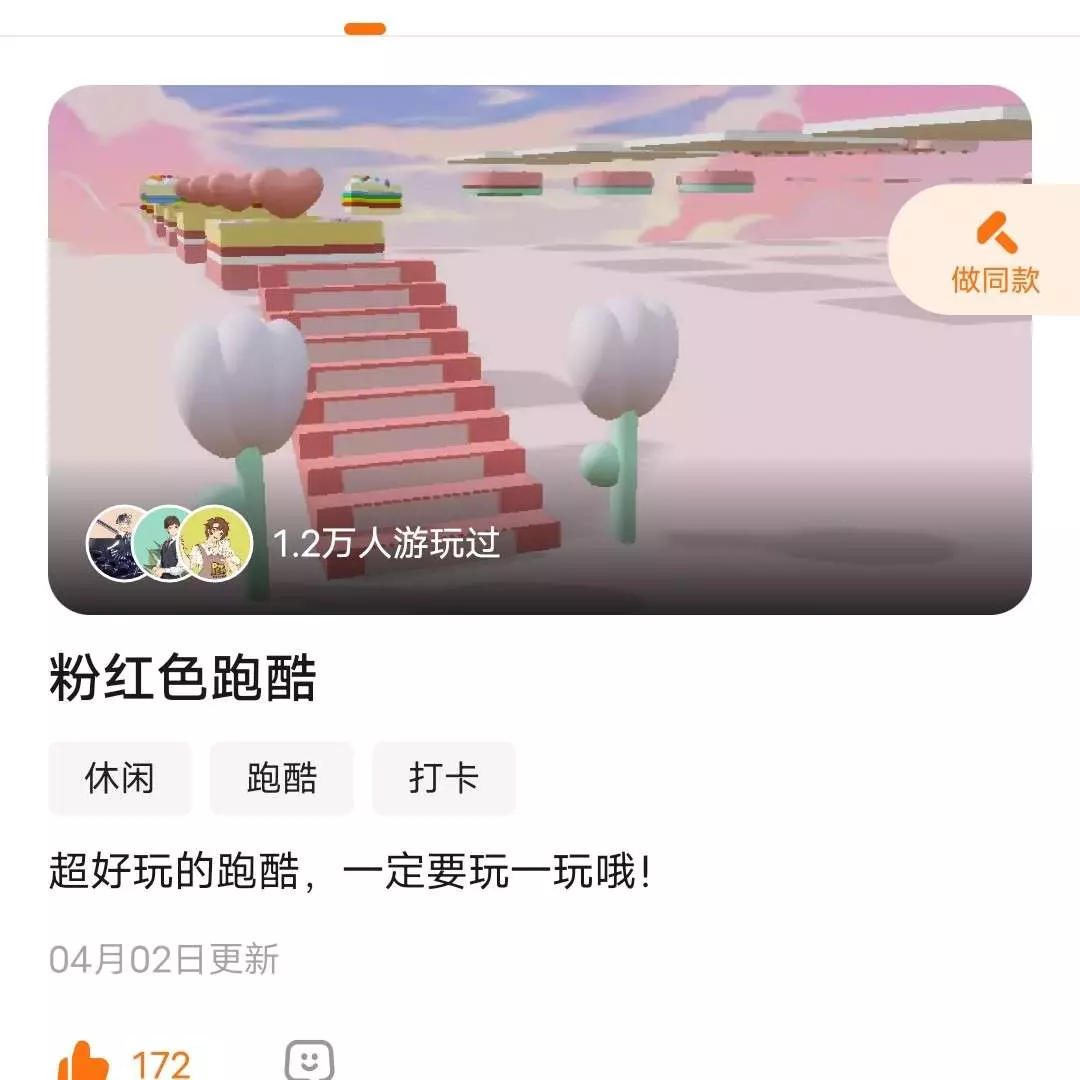Select the 休闲 tag chip
1080x1080 pixels.
click(119, 778)
